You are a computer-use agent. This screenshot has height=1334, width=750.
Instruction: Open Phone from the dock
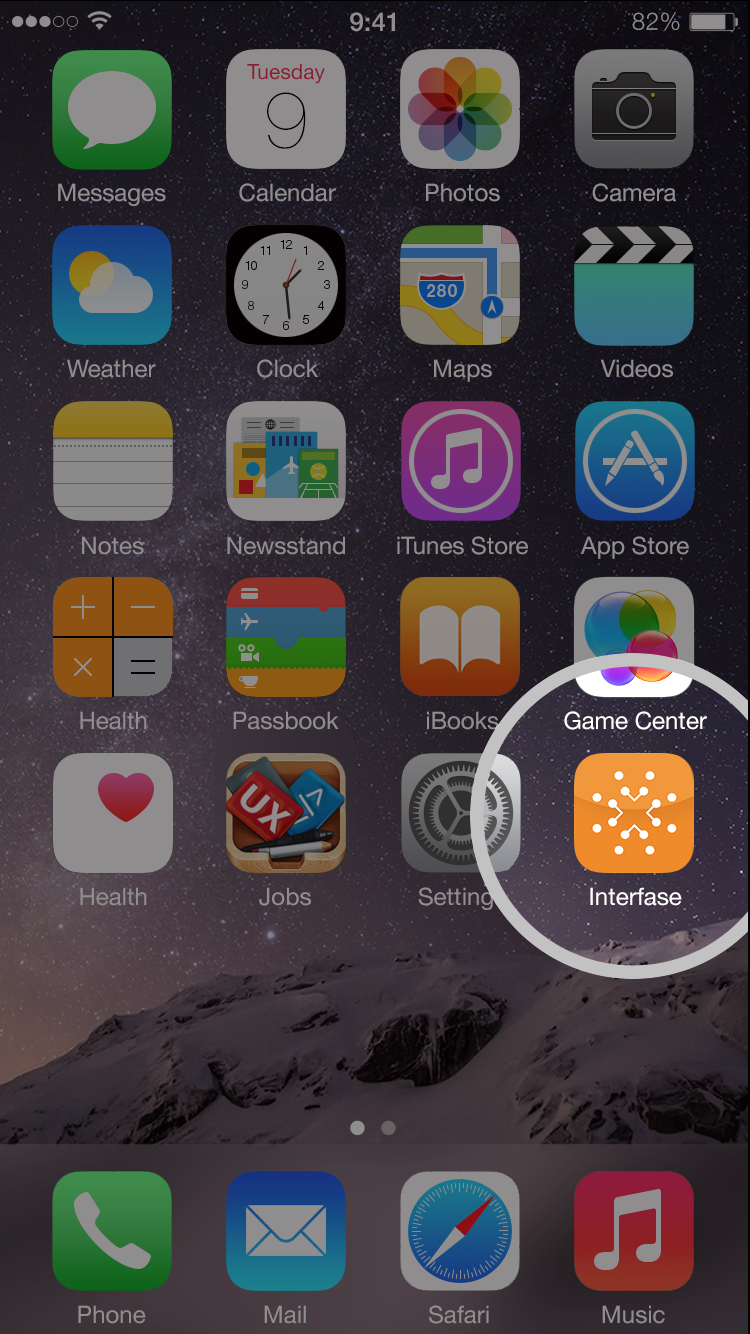(112, 1231)
